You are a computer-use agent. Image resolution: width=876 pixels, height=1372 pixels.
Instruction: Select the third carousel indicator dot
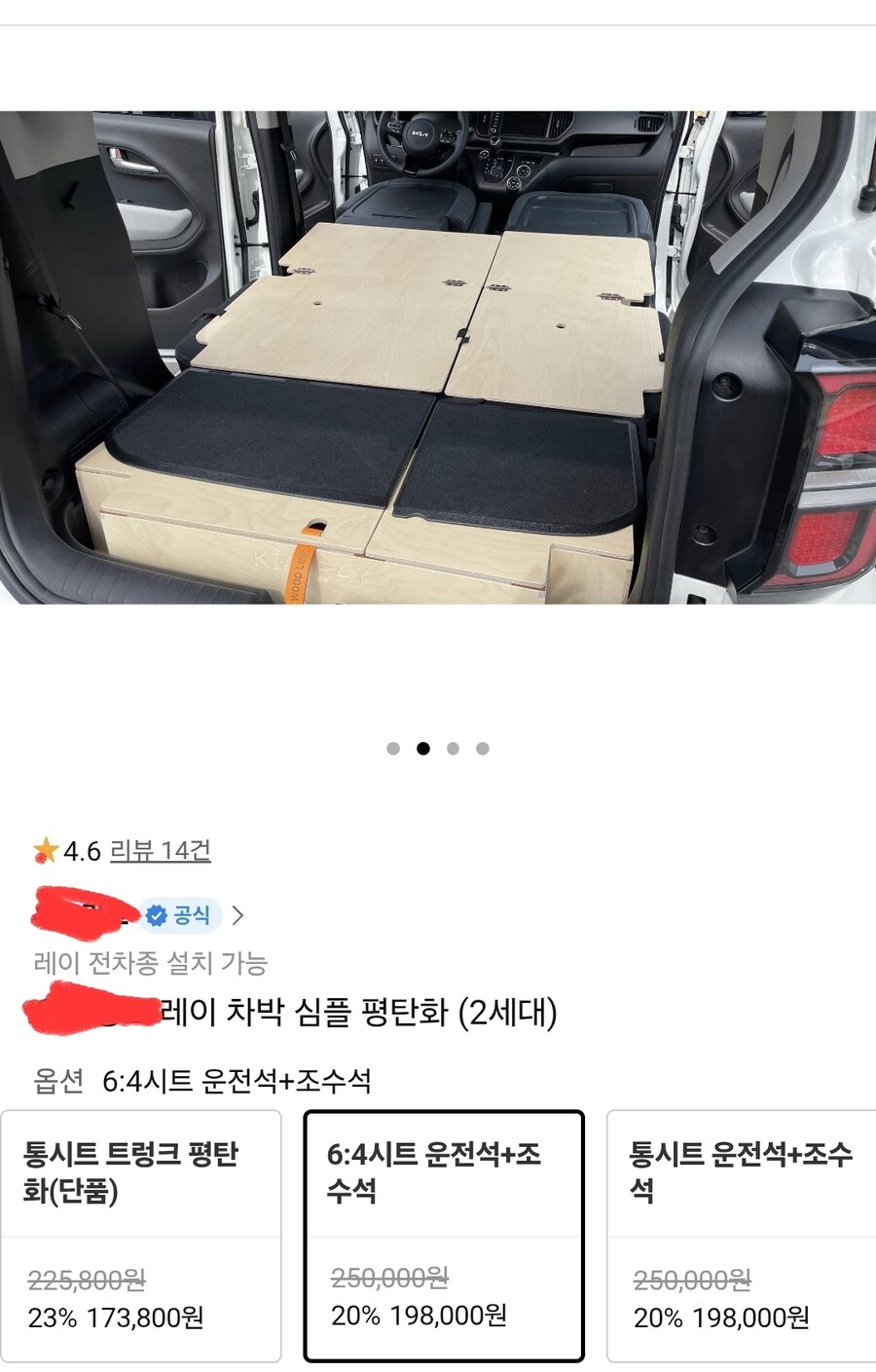pyautogui.click(x=452, y=750)
